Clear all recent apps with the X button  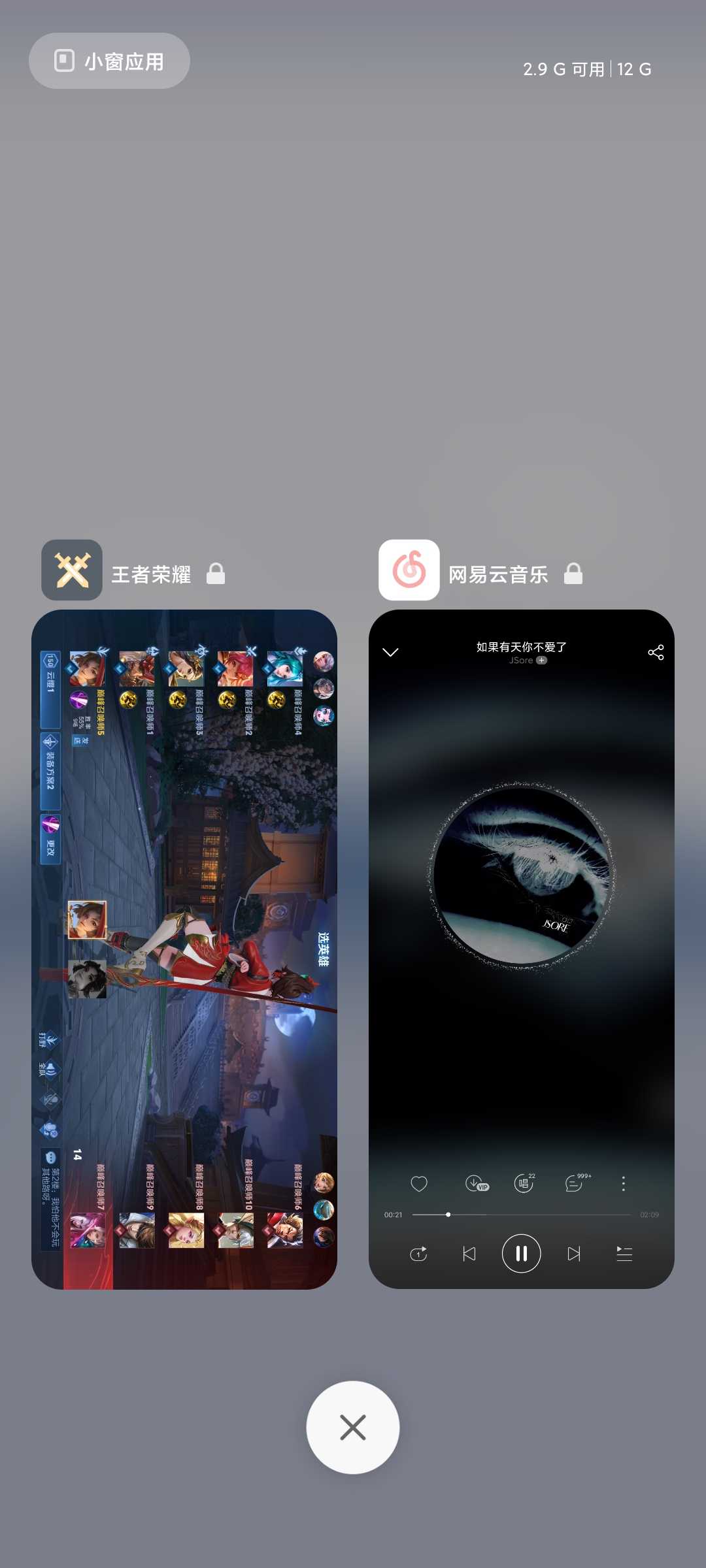click(x=353, y=1428)
